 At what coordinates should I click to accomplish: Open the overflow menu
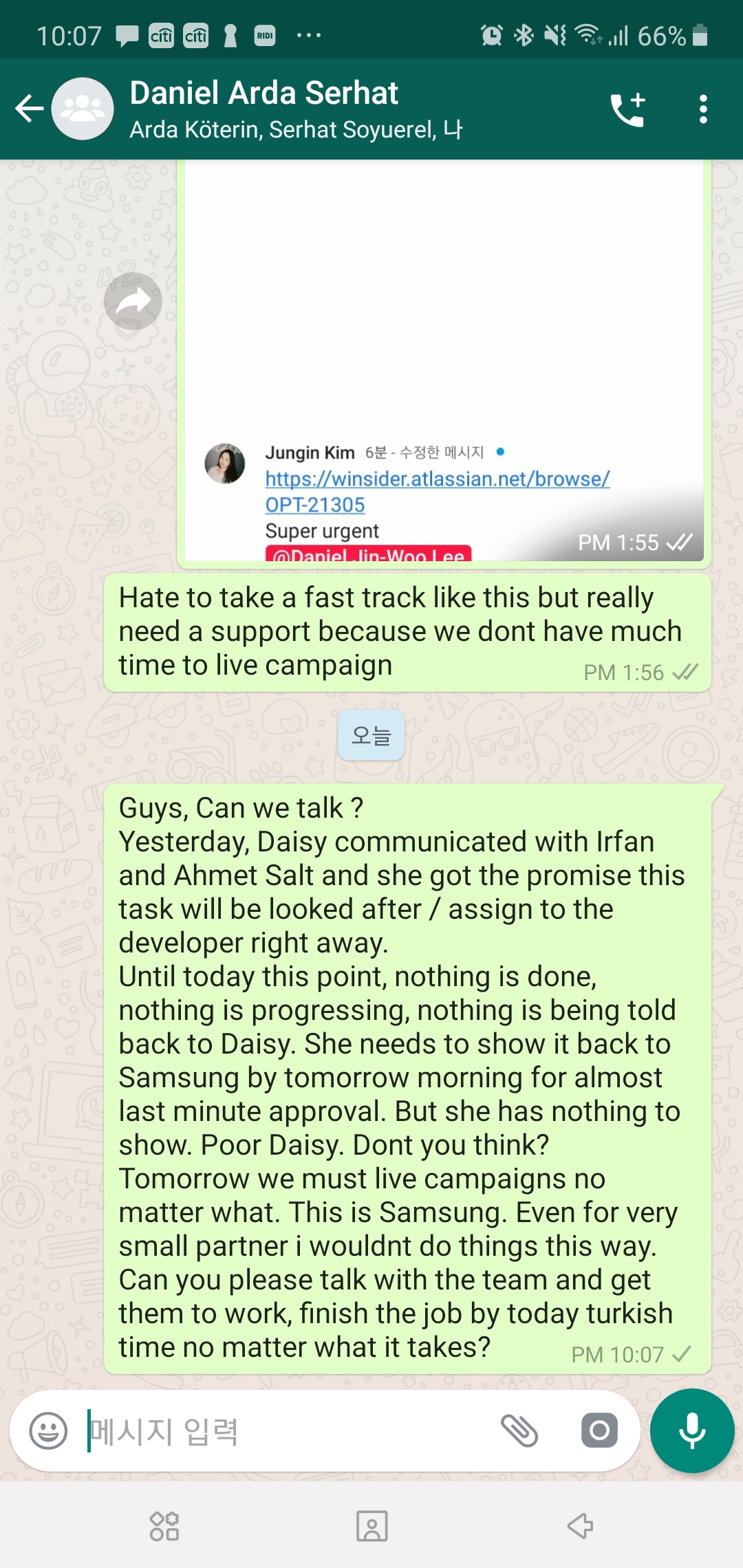pyautogui.click(x=702, y=109)
